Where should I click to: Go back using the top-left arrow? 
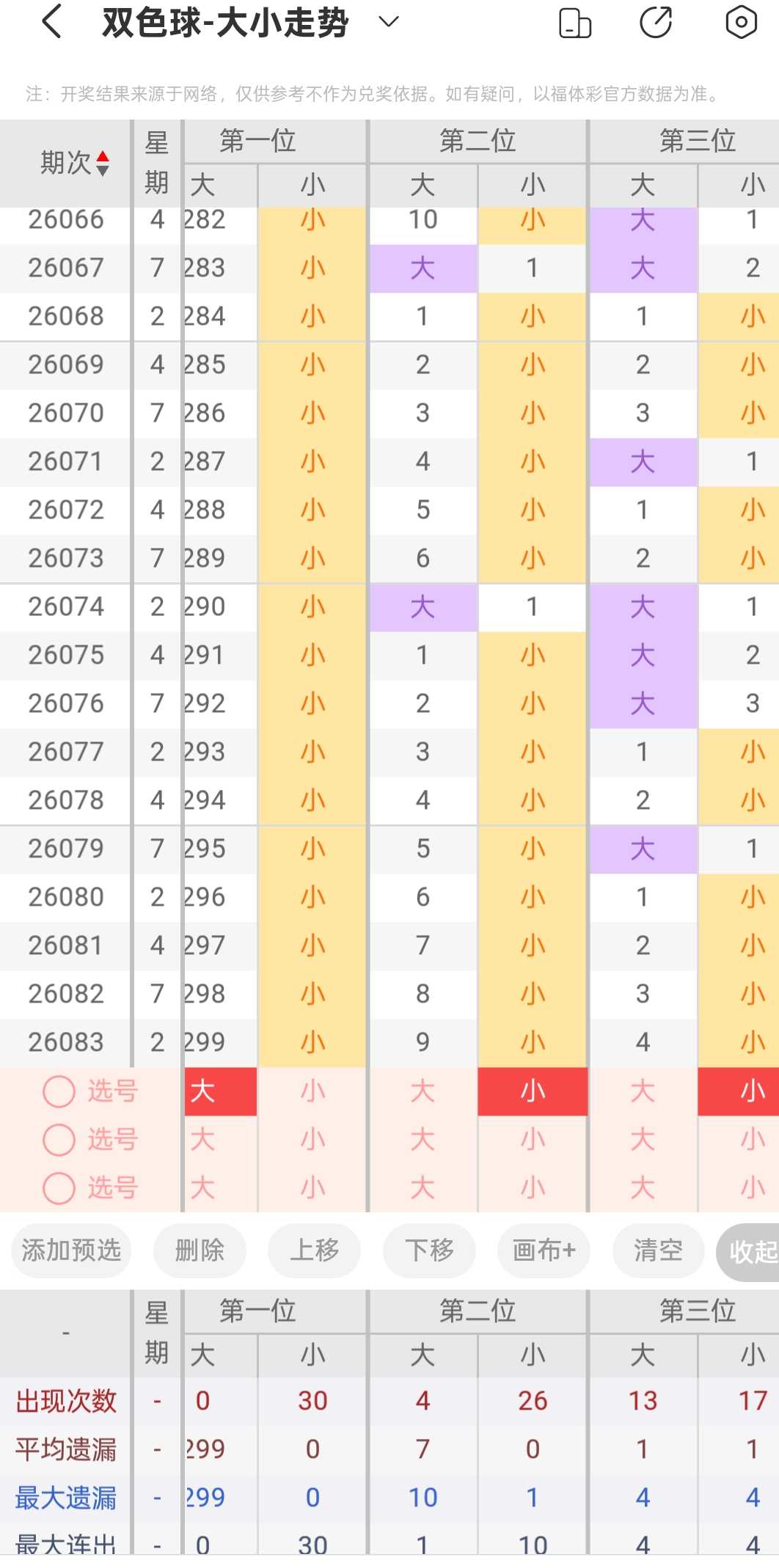51,22
